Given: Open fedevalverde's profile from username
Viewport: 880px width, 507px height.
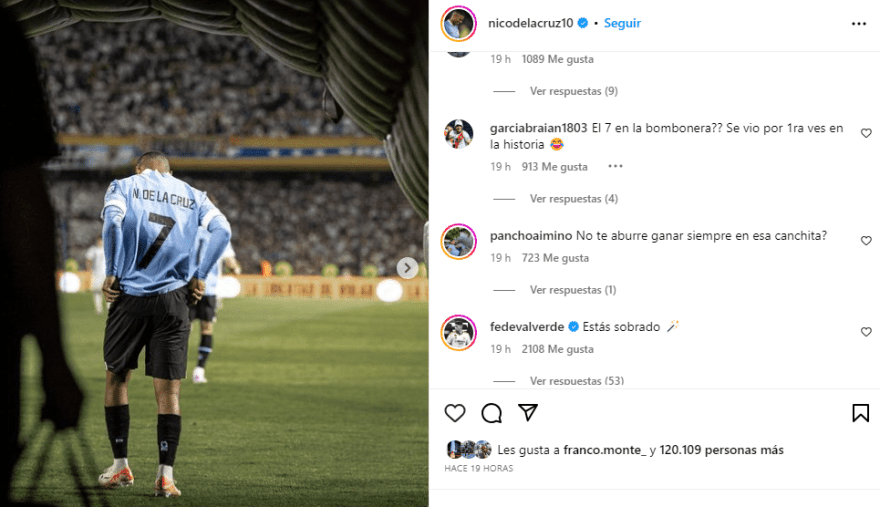Looking at the screenshot, I should [x=527, y=327].
